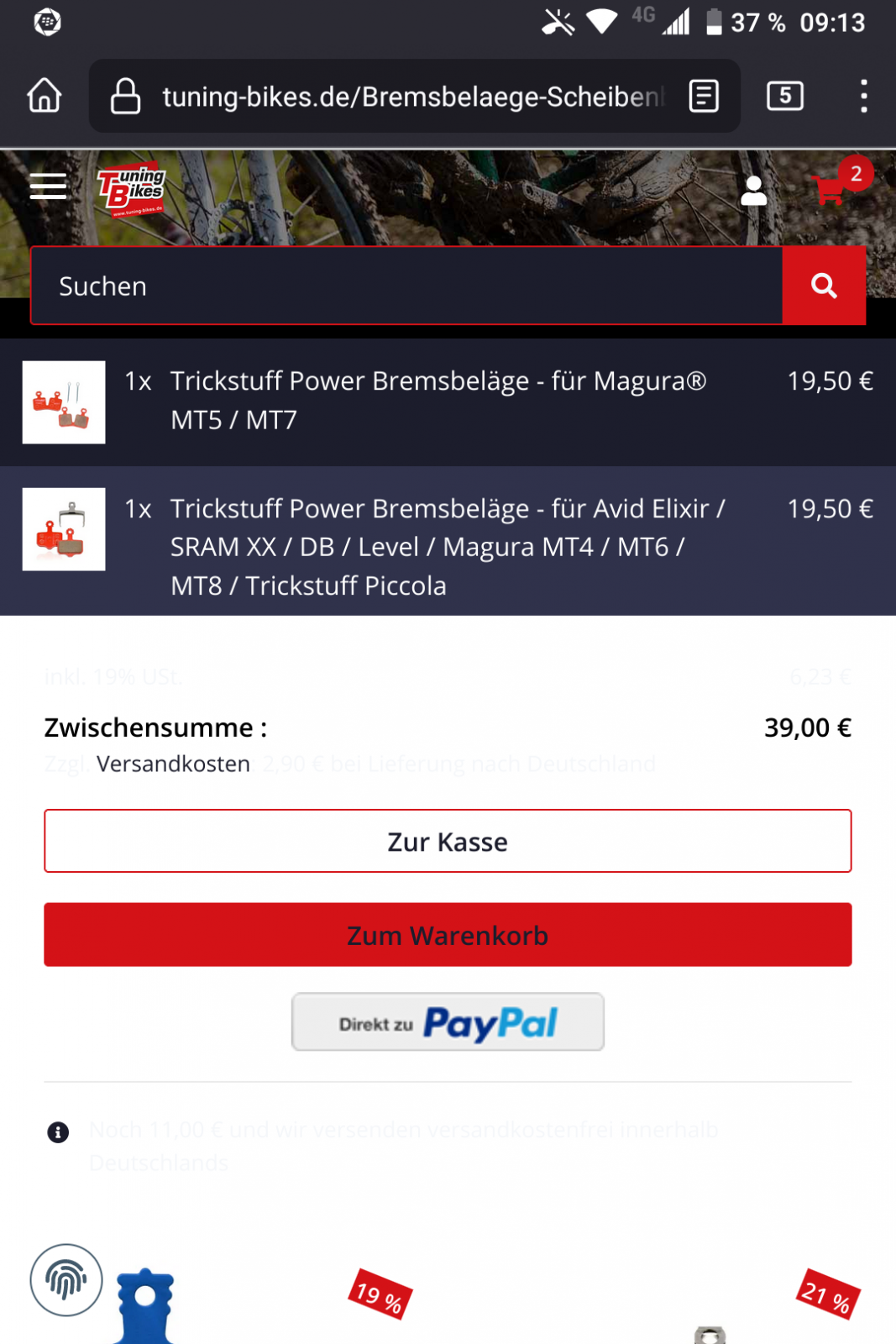Image resolution: width=896 pixels, height=1344 pixels.
Task: Tap the fingerprint privacy settings icon
Action: click(66, 1280)
